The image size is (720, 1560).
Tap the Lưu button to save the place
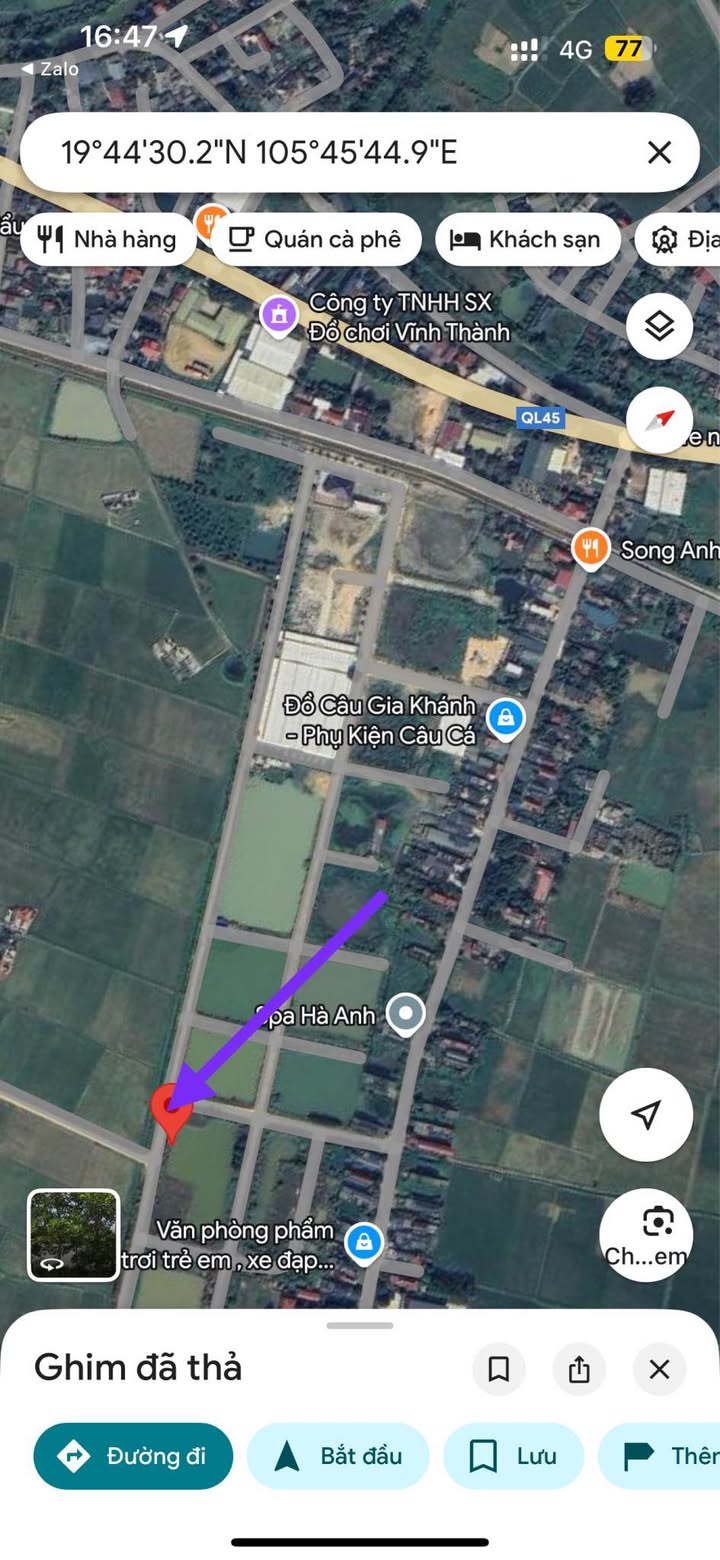click(x=513, y=1456)
